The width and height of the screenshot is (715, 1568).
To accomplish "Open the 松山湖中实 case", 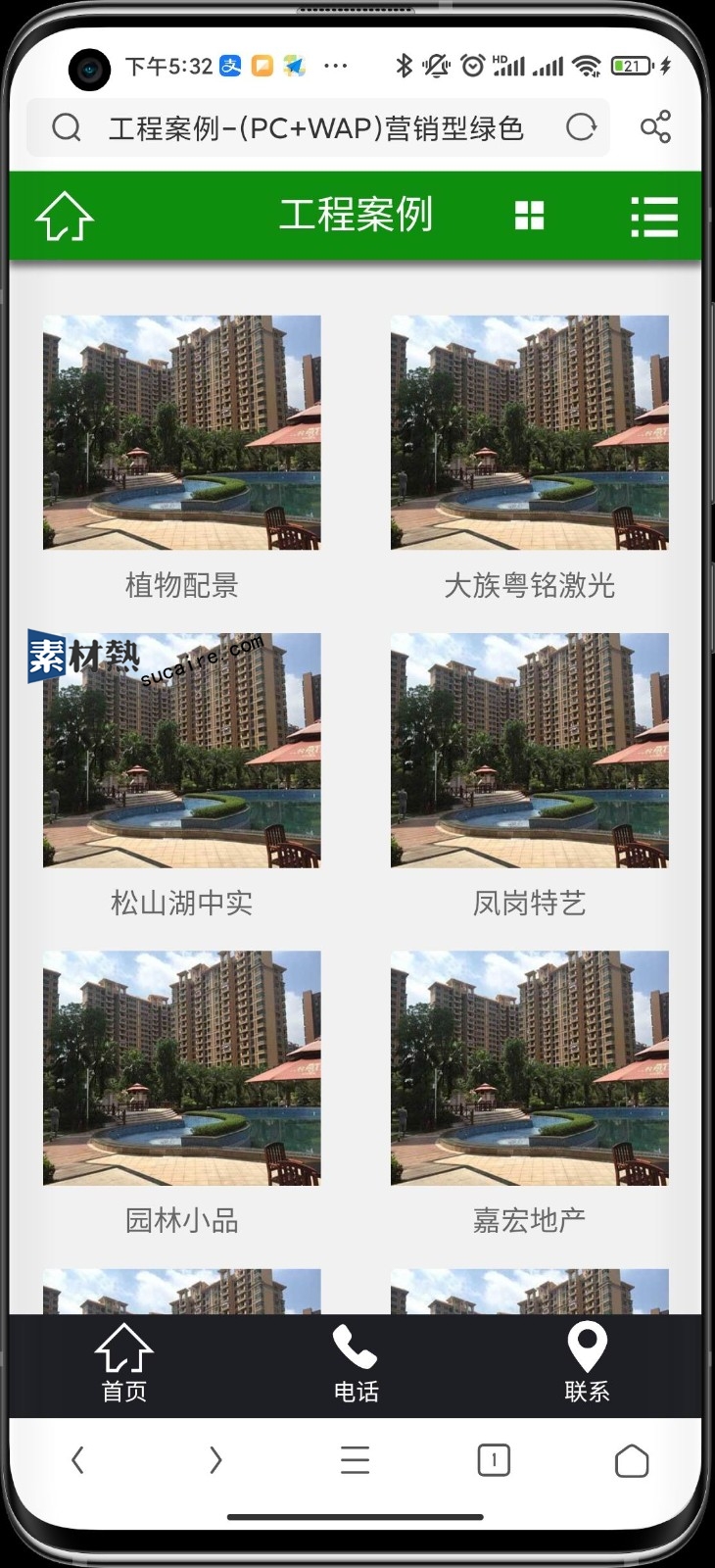I will [182, 751].
